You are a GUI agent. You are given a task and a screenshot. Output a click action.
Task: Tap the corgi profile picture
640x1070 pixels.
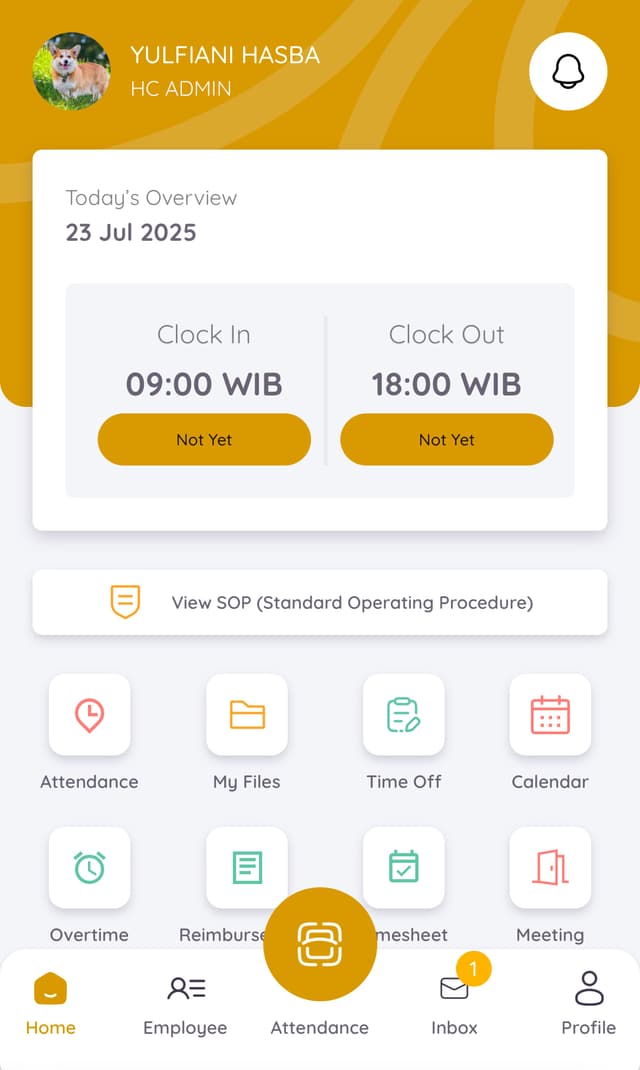(72, 71)
